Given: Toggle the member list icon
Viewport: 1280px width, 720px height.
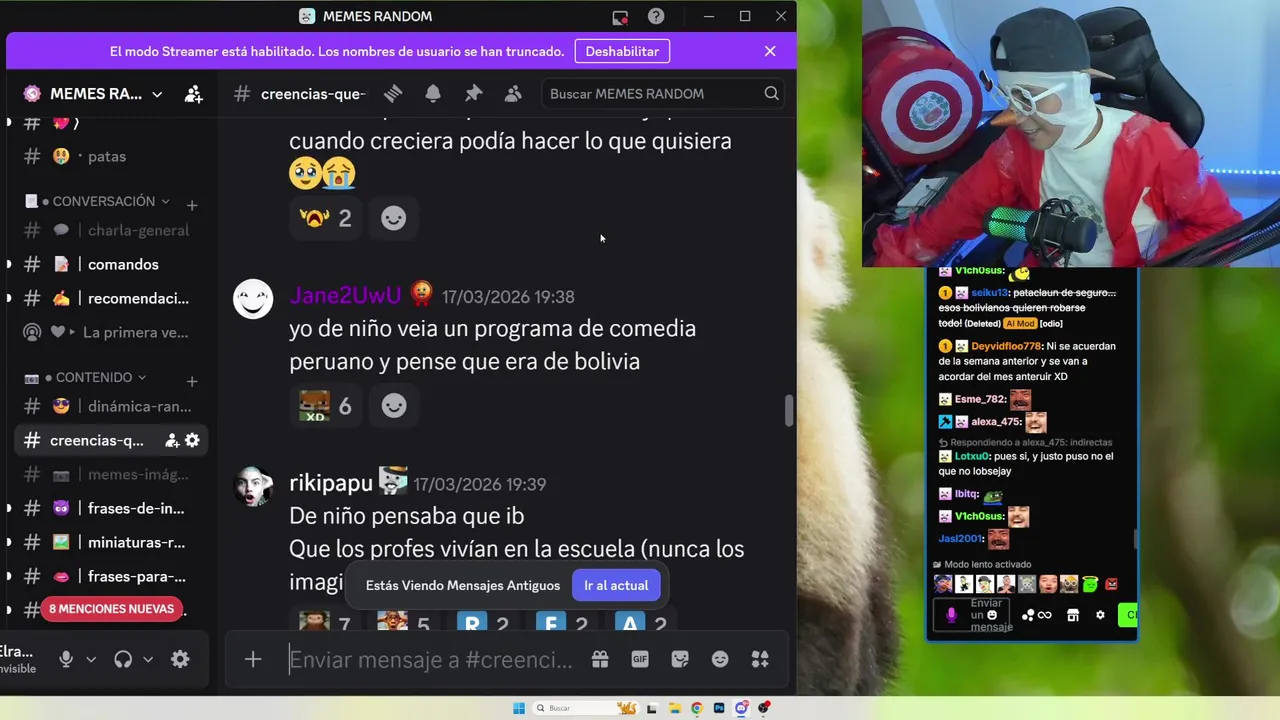Looking at the screenshot, I should click(x=513, y=94).
